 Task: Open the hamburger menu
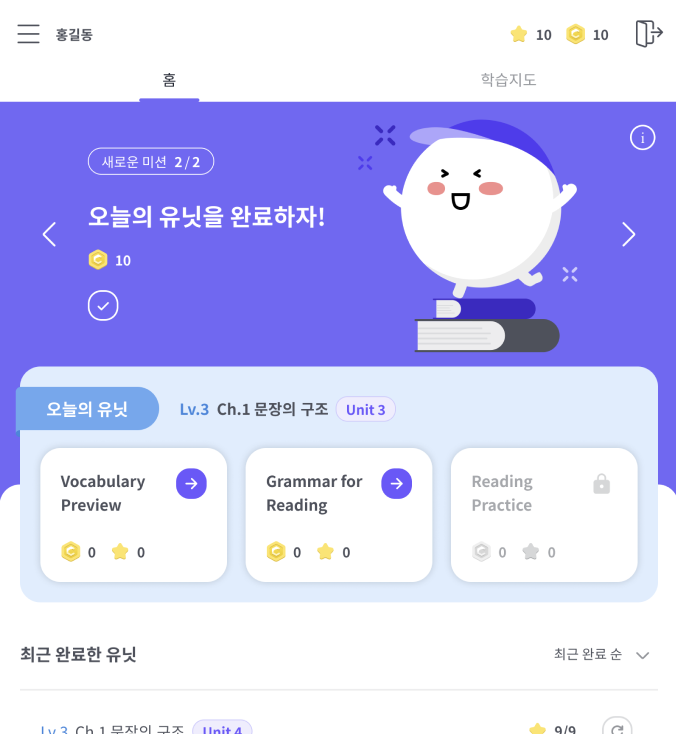[x=28, y=34]
